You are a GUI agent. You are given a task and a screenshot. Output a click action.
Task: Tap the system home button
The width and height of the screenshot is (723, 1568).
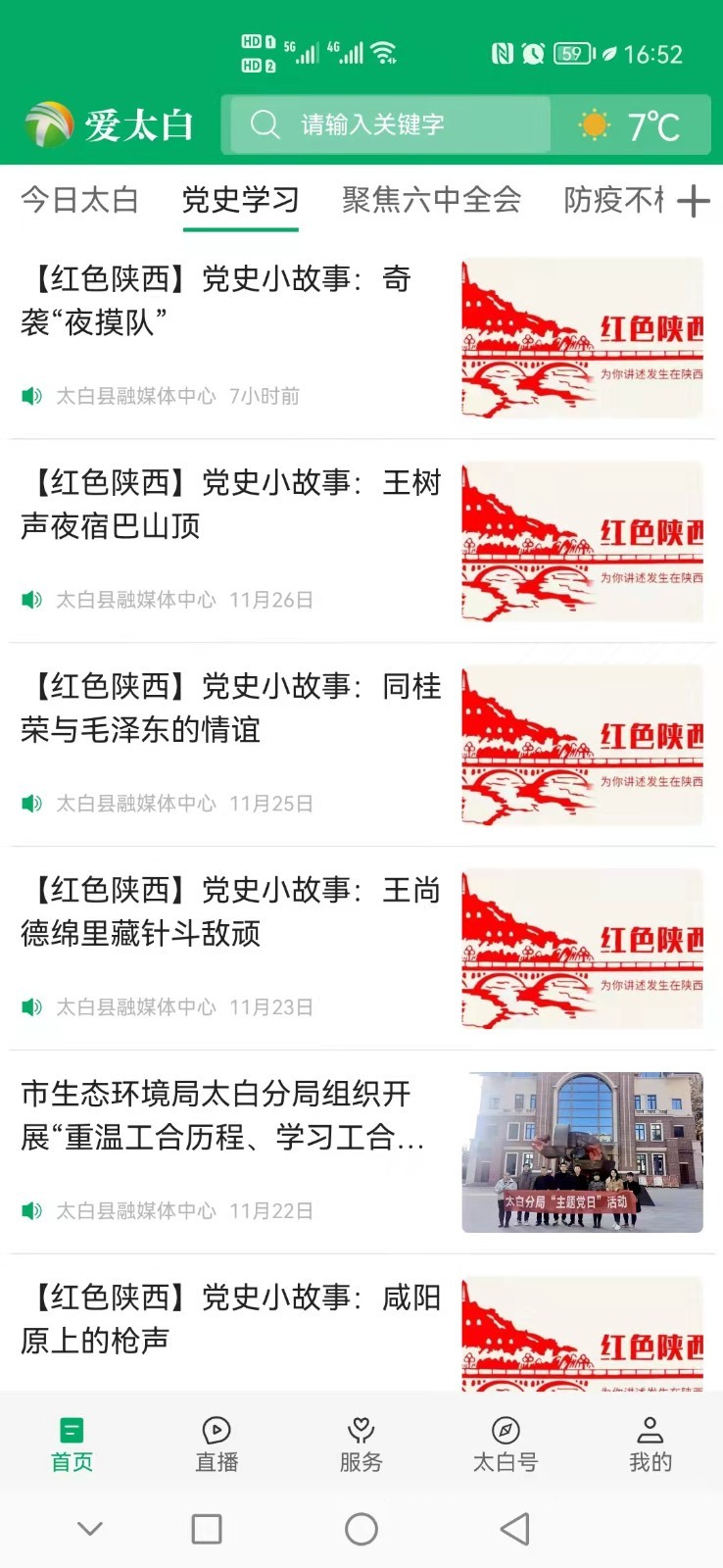coord(361,1529)
